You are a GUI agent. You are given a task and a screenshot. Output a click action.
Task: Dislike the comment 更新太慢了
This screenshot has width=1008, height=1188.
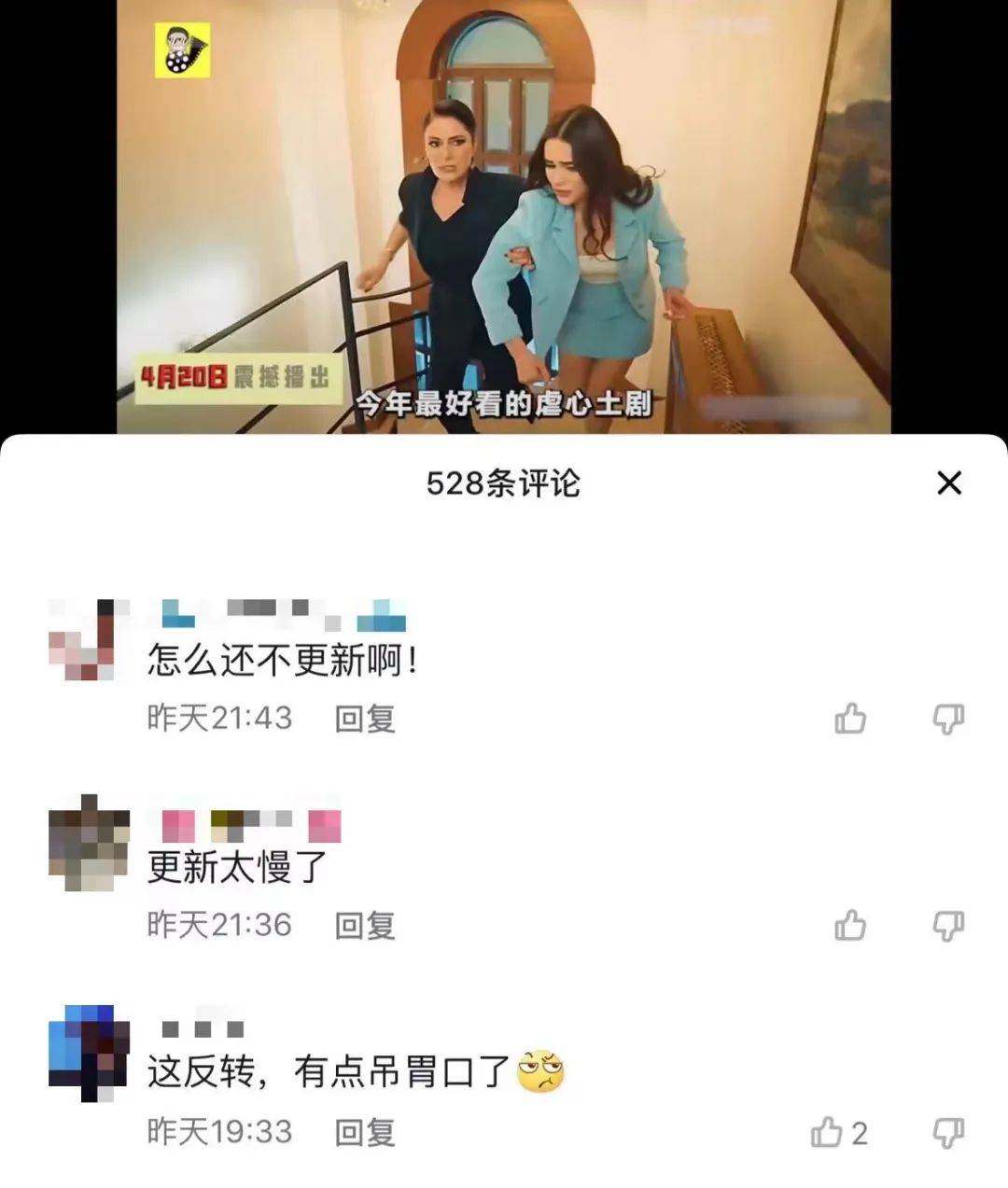pyautogui.click(x=948, y=926)
